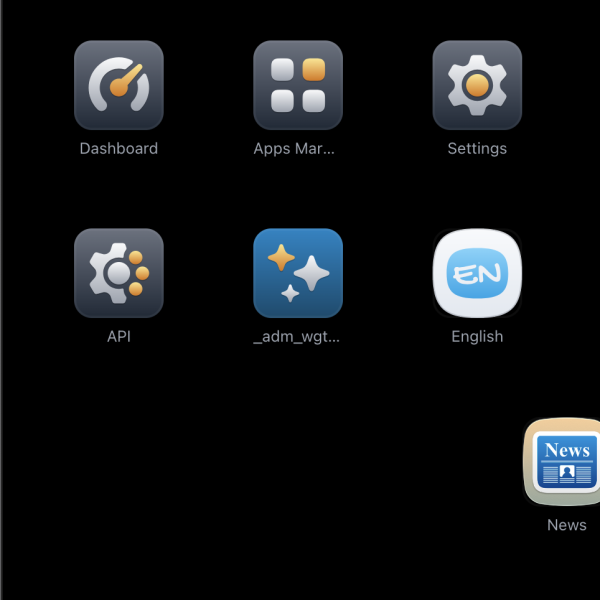Open the Dashboard app
The image size is (600, 600).
point(119,86)
